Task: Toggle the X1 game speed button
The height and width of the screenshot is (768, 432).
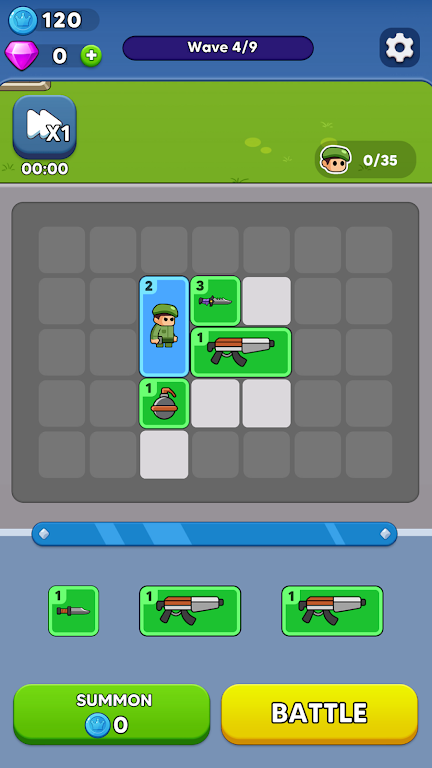Action: [x=45, y=127]
